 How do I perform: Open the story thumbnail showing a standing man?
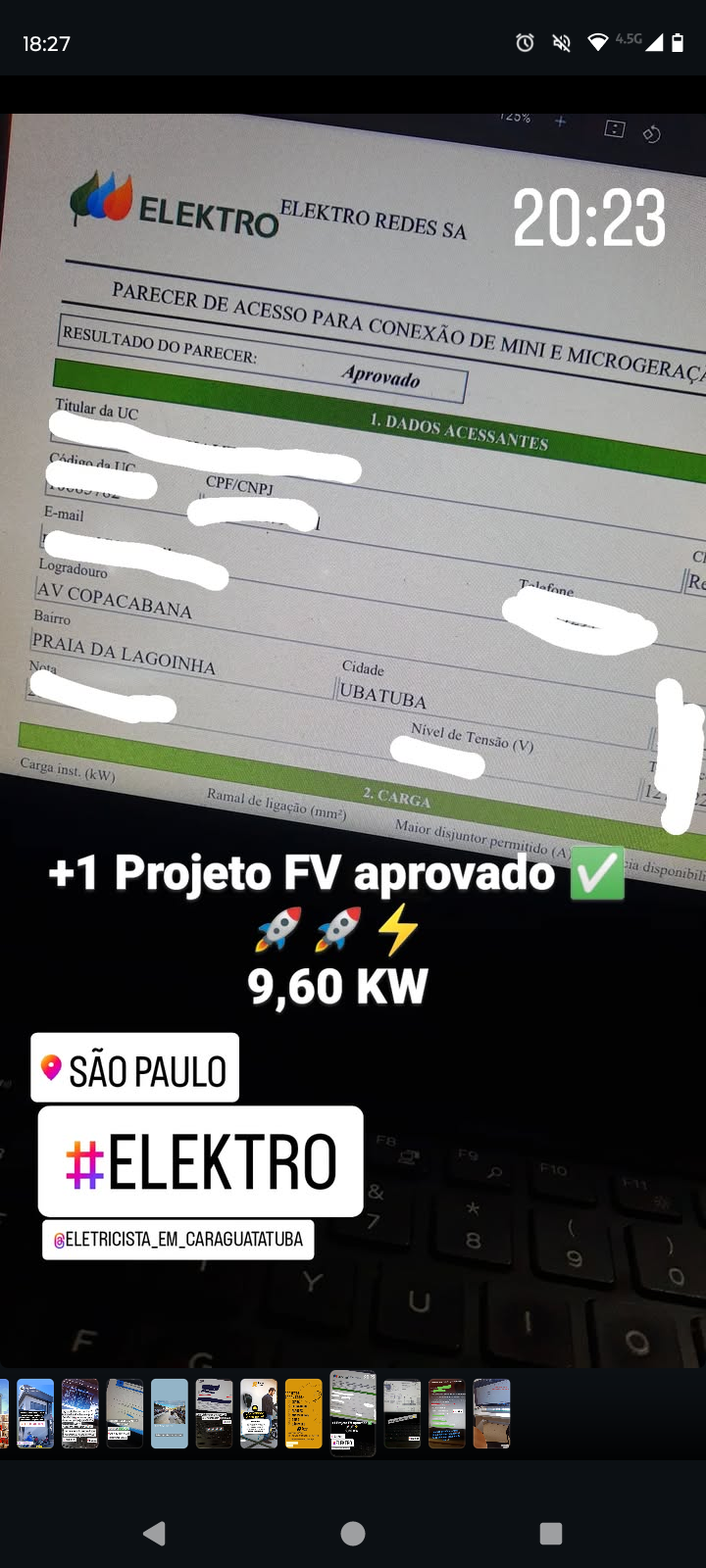[x=259, y=1413]
